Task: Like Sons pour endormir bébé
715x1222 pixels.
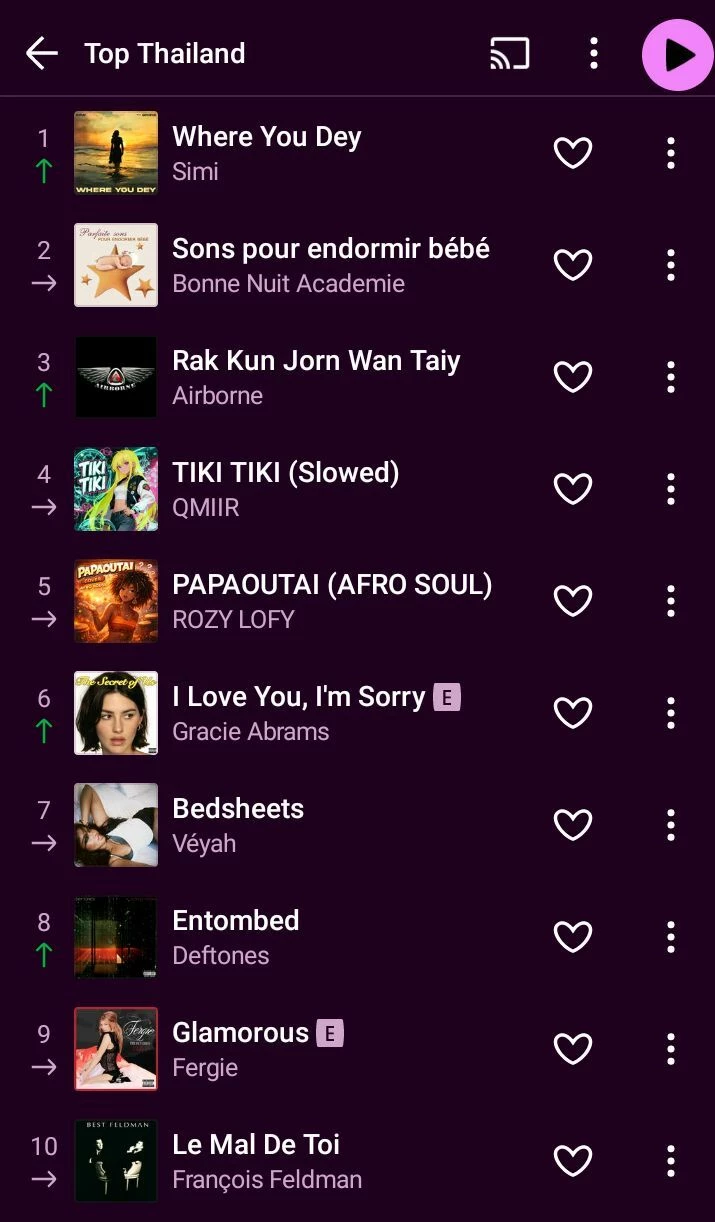Action: pyautogui.click(x=573, y=265)
